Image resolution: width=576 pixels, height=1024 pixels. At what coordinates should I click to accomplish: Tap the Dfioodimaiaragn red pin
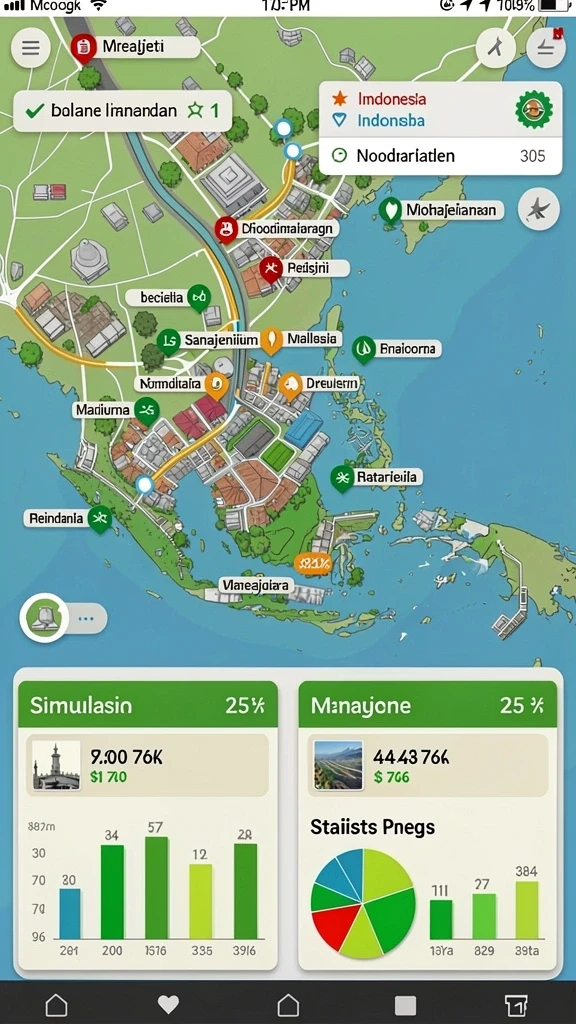[226, 230]
